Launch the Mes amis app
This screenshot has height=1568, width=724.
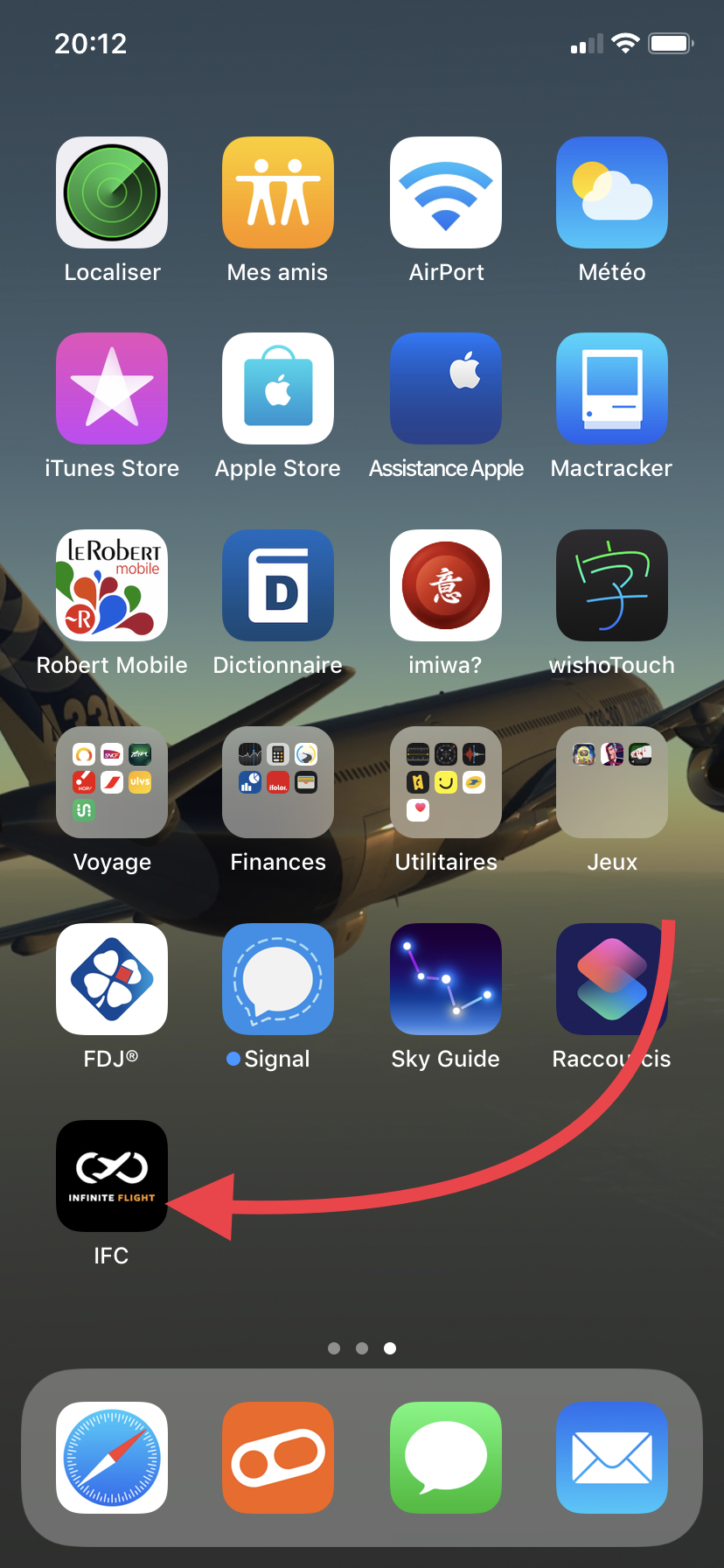click(x=278, y=192)
